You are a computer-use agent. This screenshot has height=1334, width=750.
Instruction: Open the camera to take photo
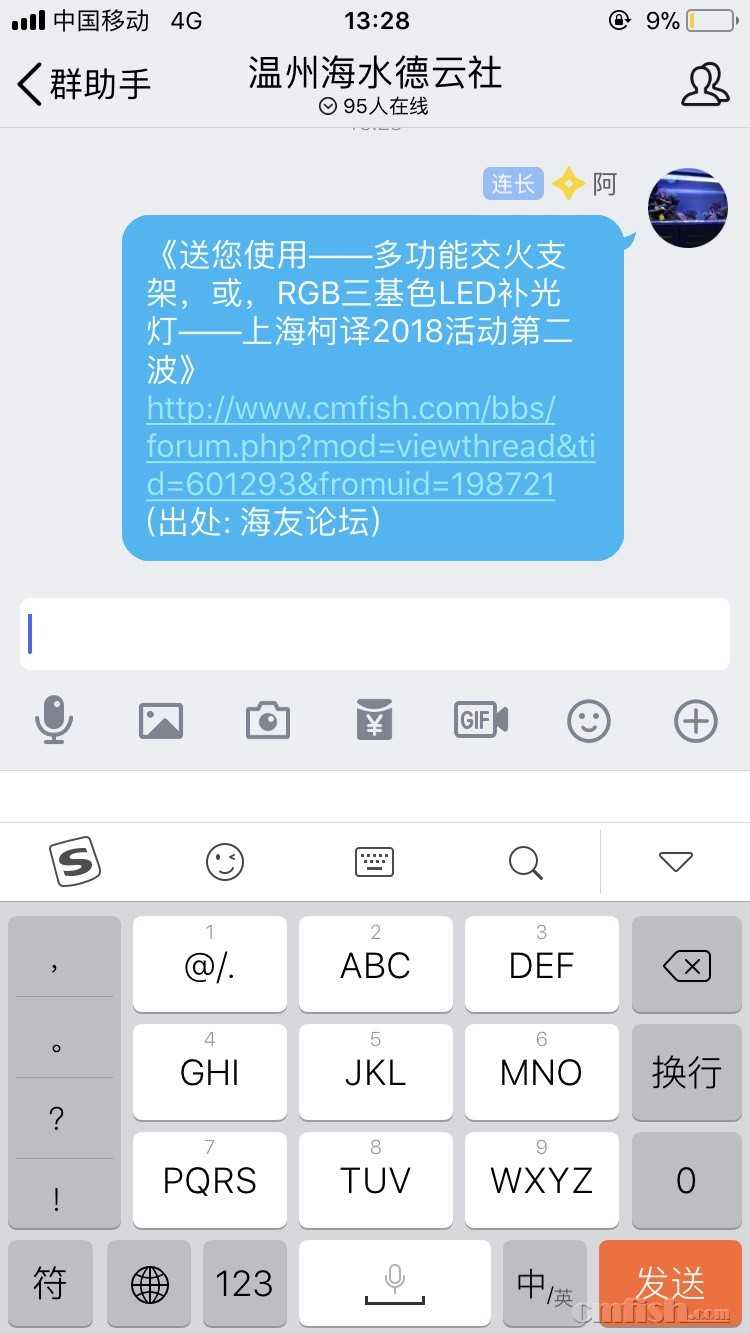pyautogui.click(x=268, y=720)
